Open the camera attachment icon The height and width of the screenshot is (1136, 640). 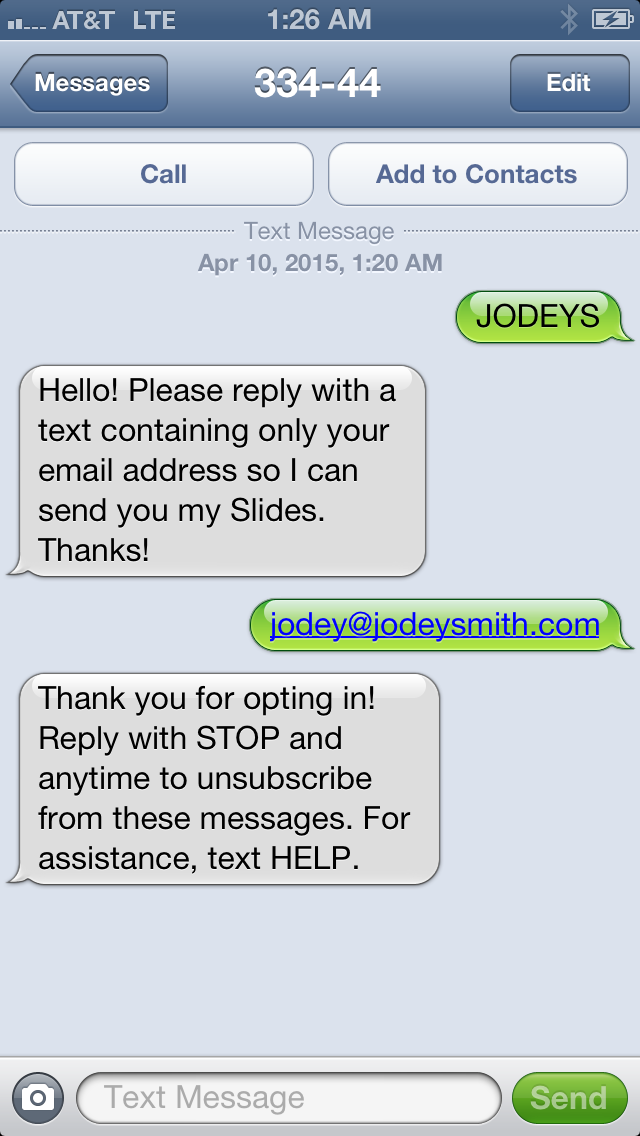tap(37, 1098)
